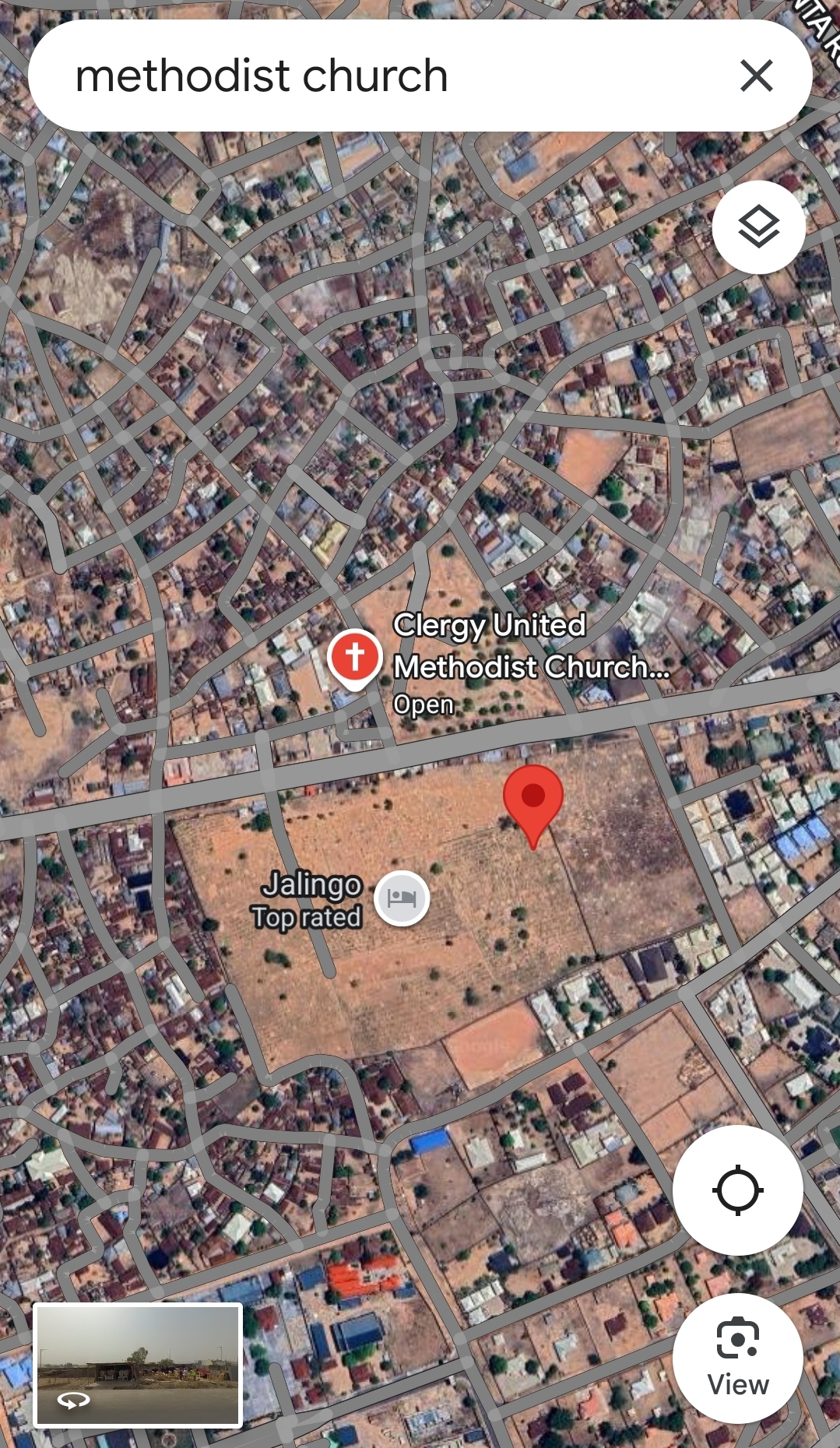
Task: Open the map layers selector
Action: pyautogui.click(x=758, y=227)
